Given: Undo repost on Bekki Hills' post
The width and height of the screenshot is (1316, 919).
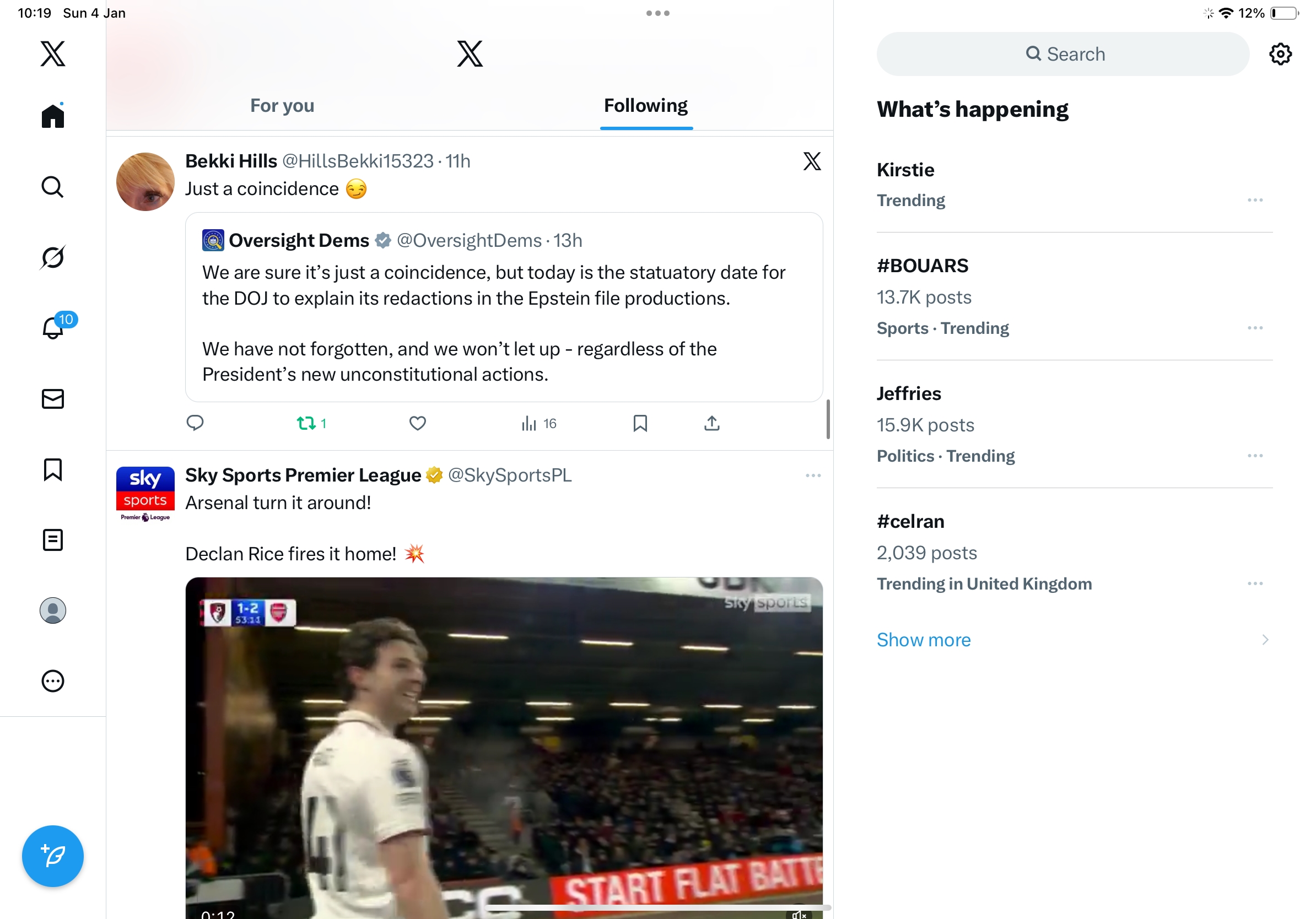Looking at the screenshot, I should point(306,423).
